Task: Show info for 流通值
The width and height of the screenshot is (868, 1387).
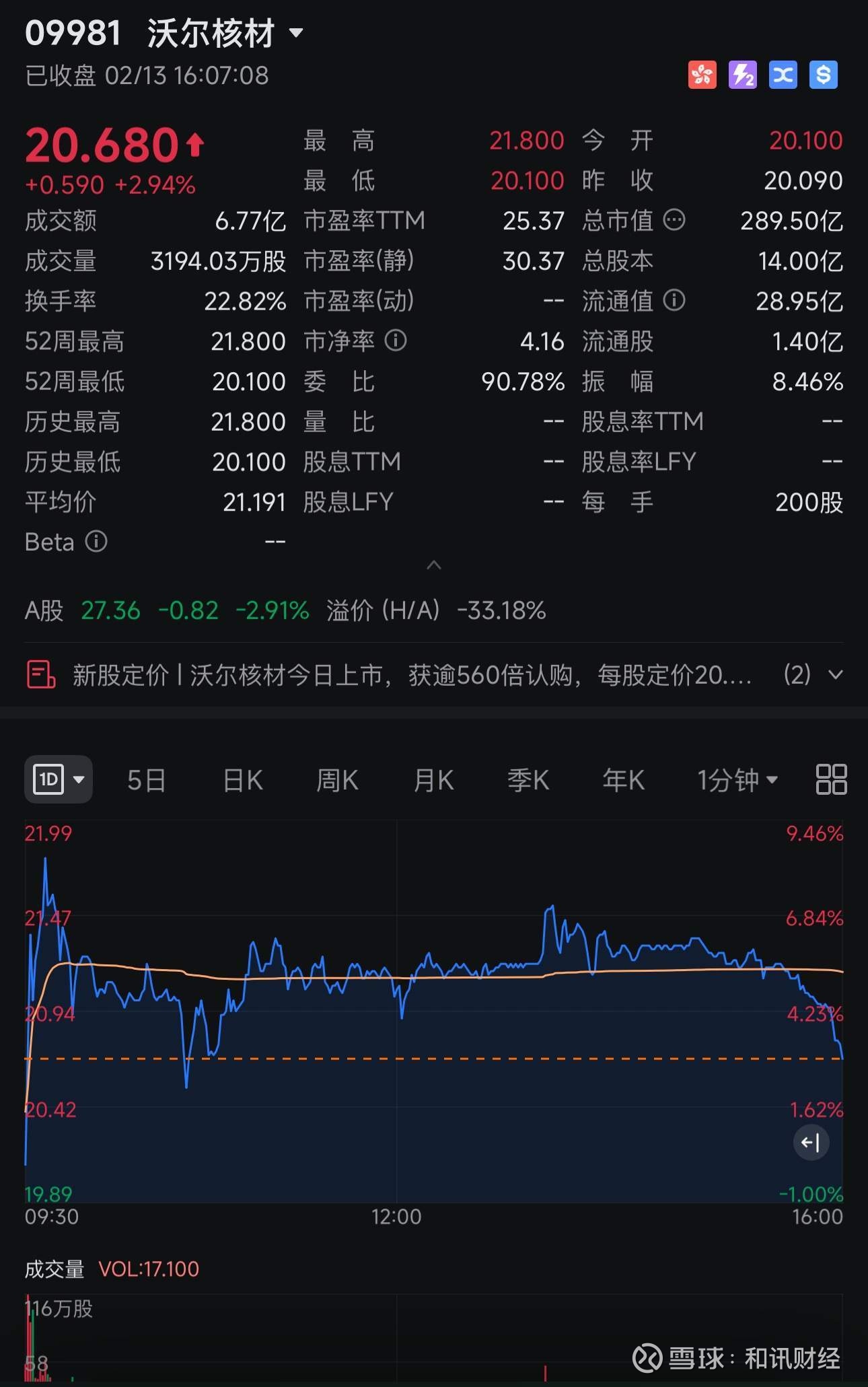Action: point(674,300)
